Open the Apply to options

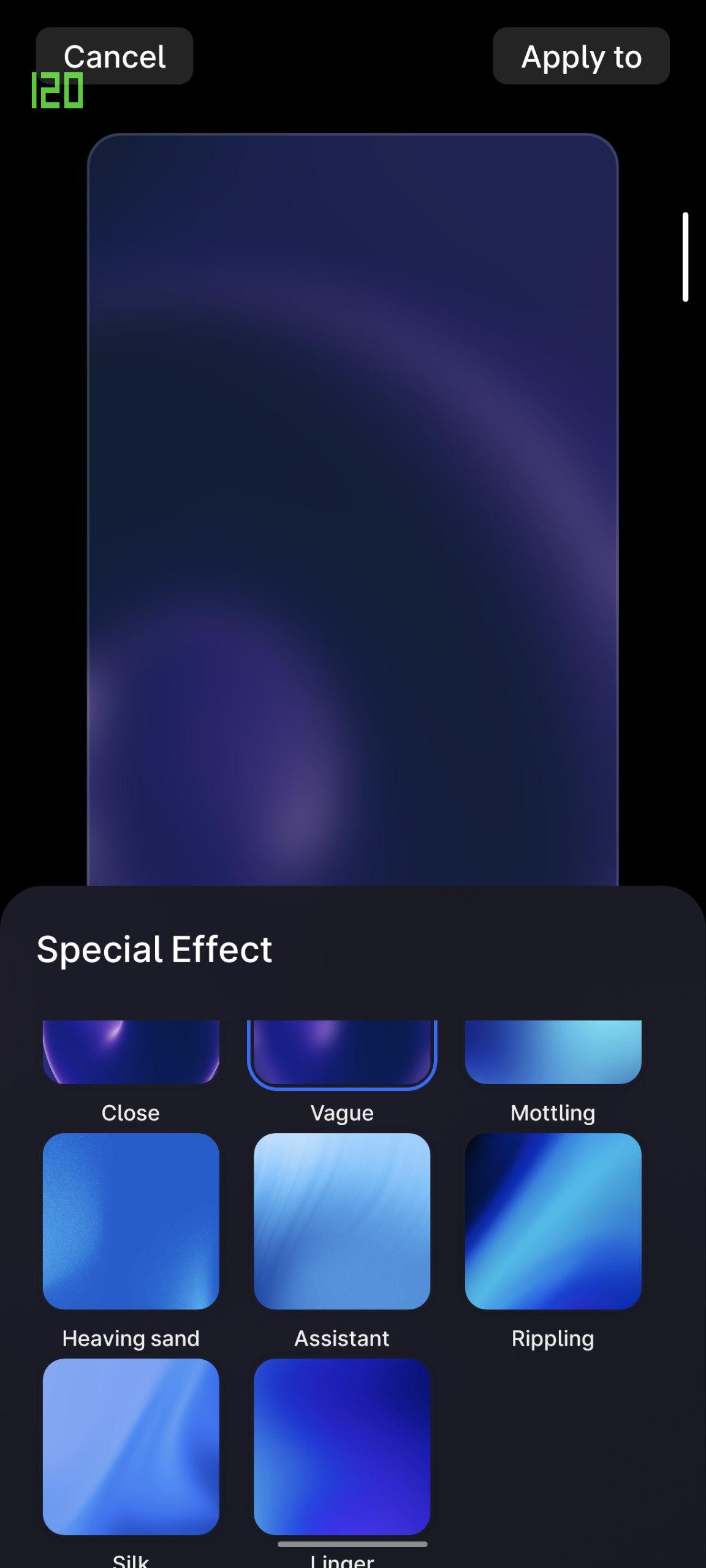(580, 56)
